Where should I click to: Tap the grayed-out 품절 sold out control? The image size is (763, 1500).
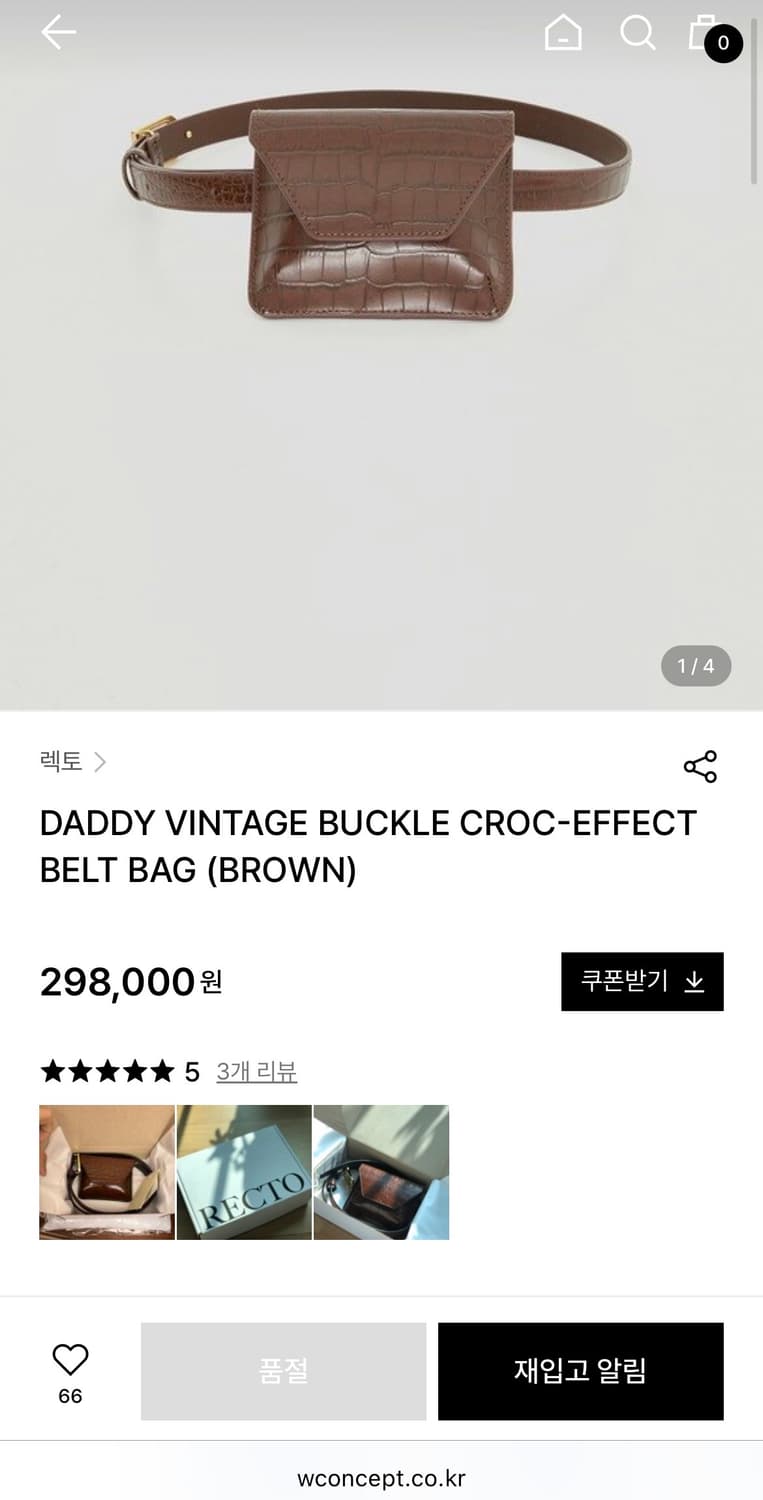pos(283,1370)
